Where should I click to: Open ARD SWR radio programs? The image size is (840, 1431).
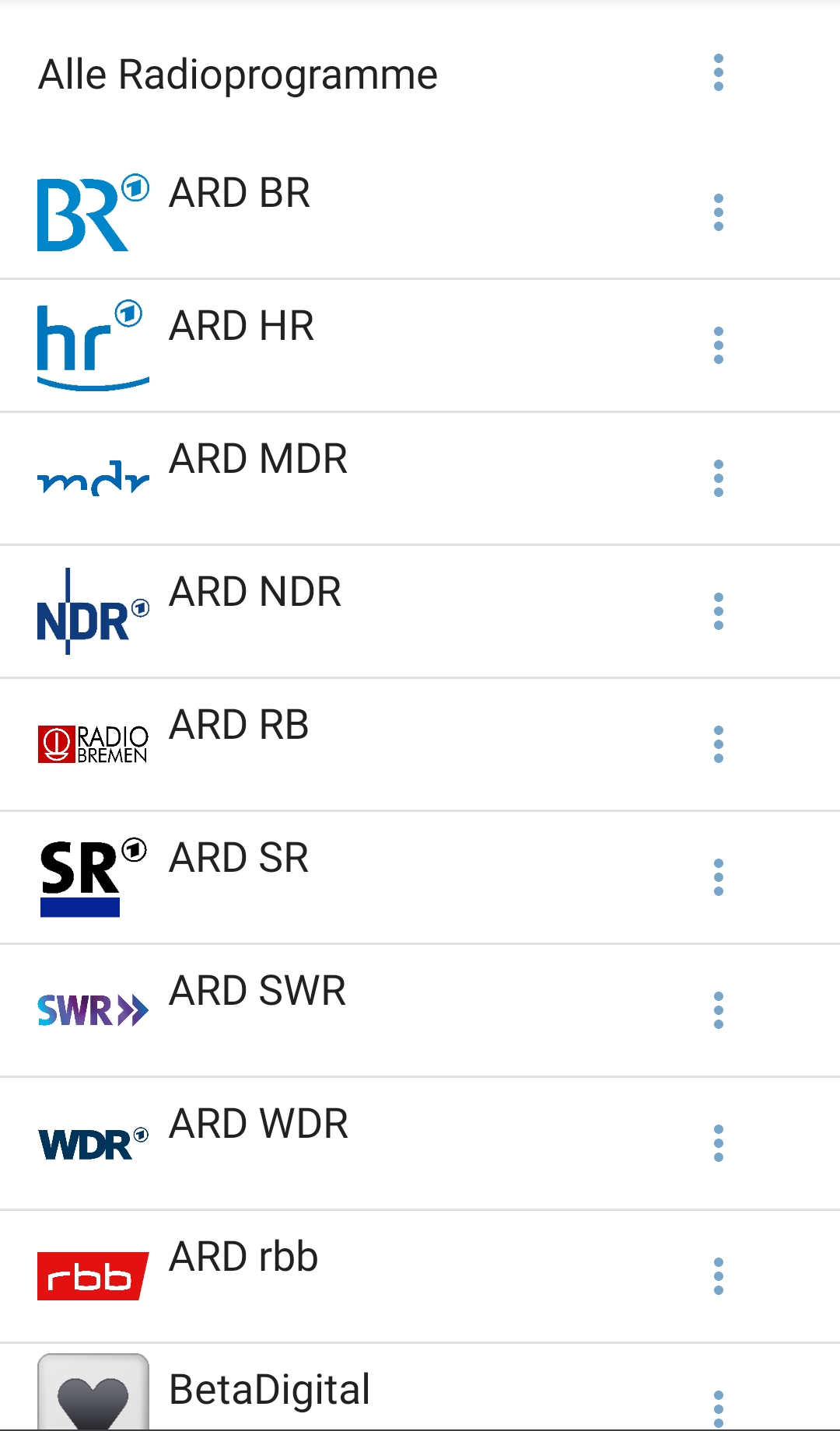pyautogui.click(x=420, y=1010)
